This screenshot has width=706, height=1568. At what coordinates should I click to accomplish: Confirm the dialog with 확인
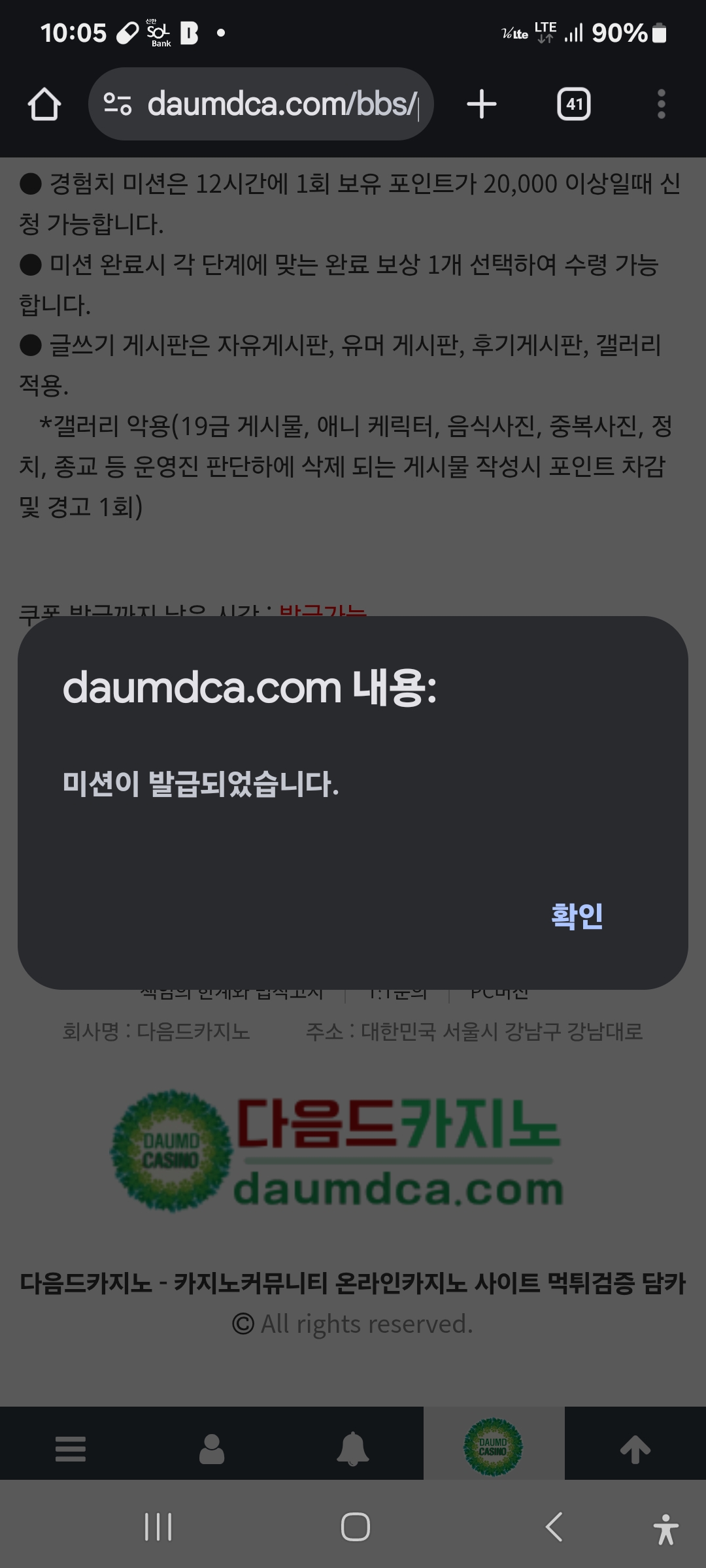point(577,916)
